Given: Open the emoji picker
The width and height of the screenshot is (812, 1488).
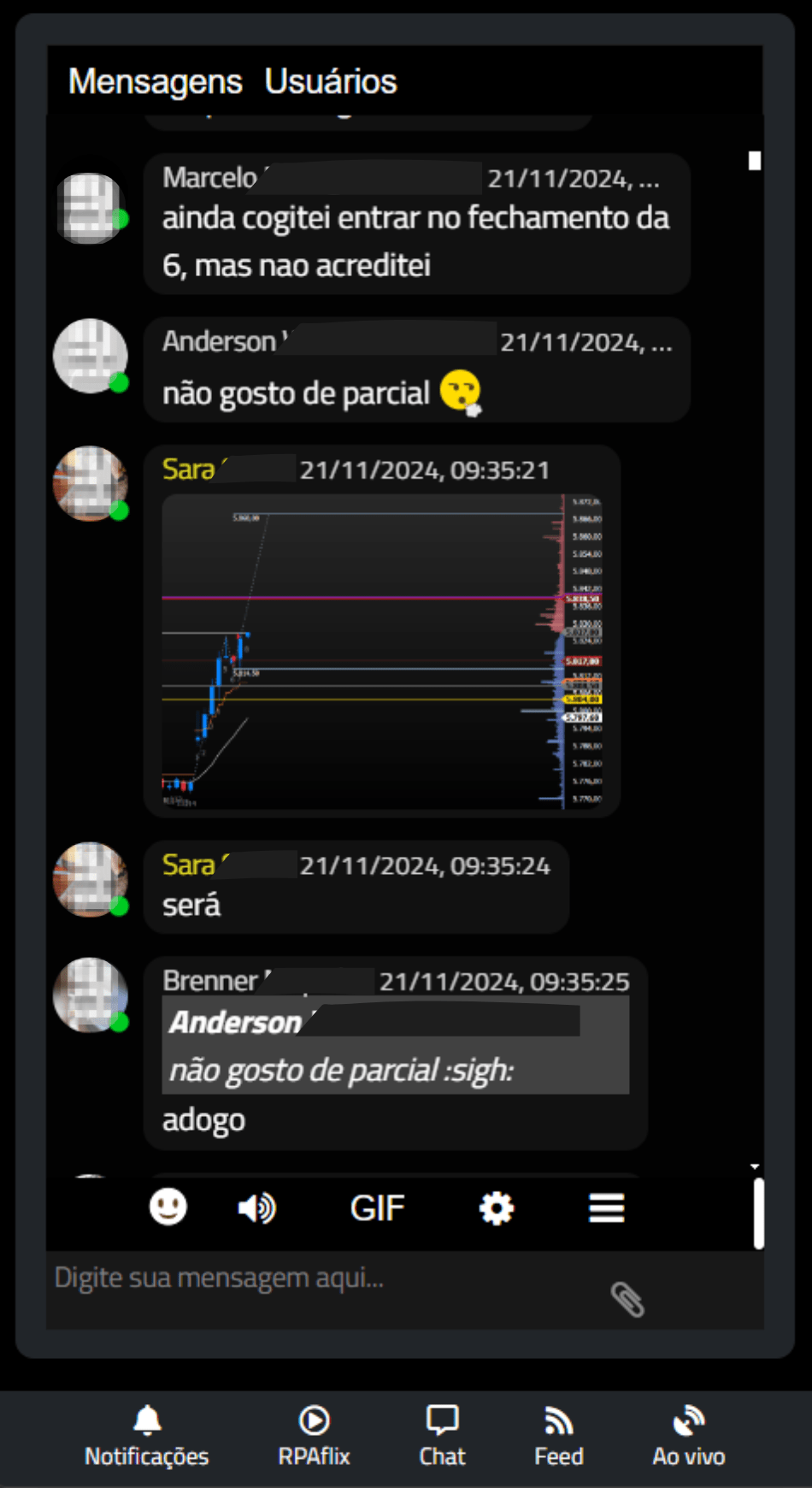Looking at the screenshot, I should [168, 1208].
